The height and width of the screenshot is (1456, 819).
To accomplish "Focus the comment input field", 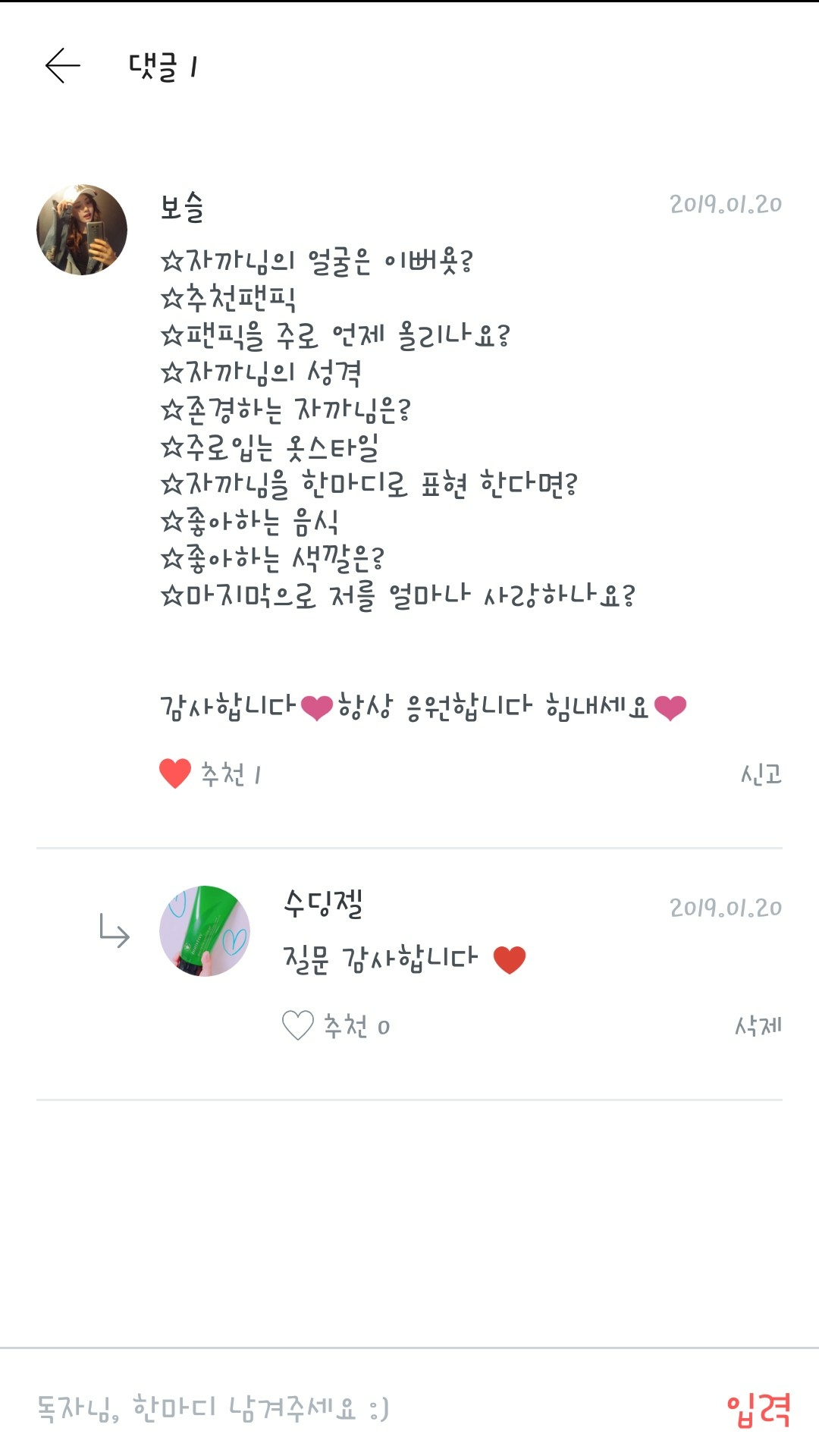I will (364, 1408).
